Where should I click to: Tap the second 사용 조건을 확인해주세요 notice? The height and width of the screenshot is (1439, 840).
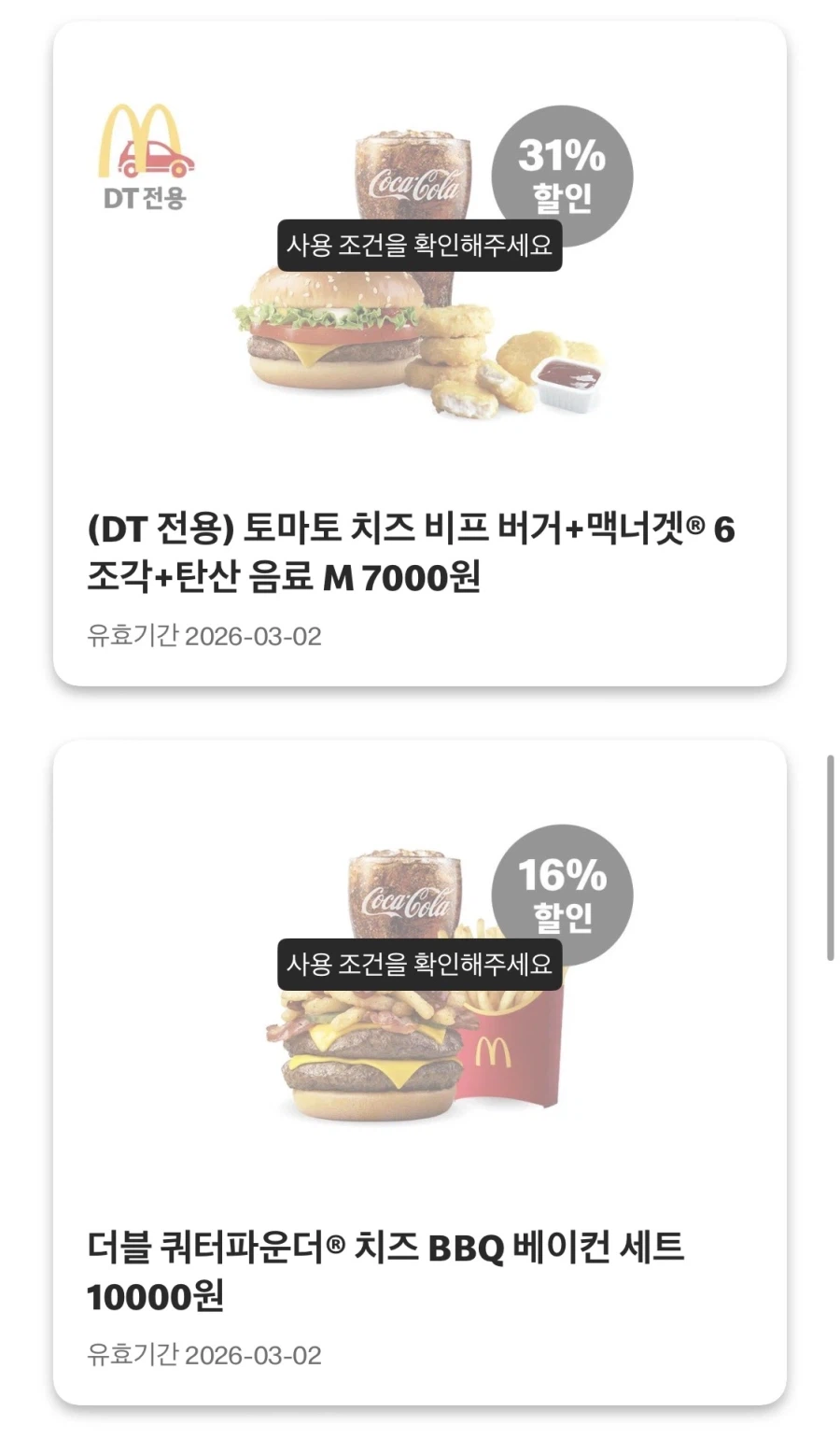click(419, 967)
